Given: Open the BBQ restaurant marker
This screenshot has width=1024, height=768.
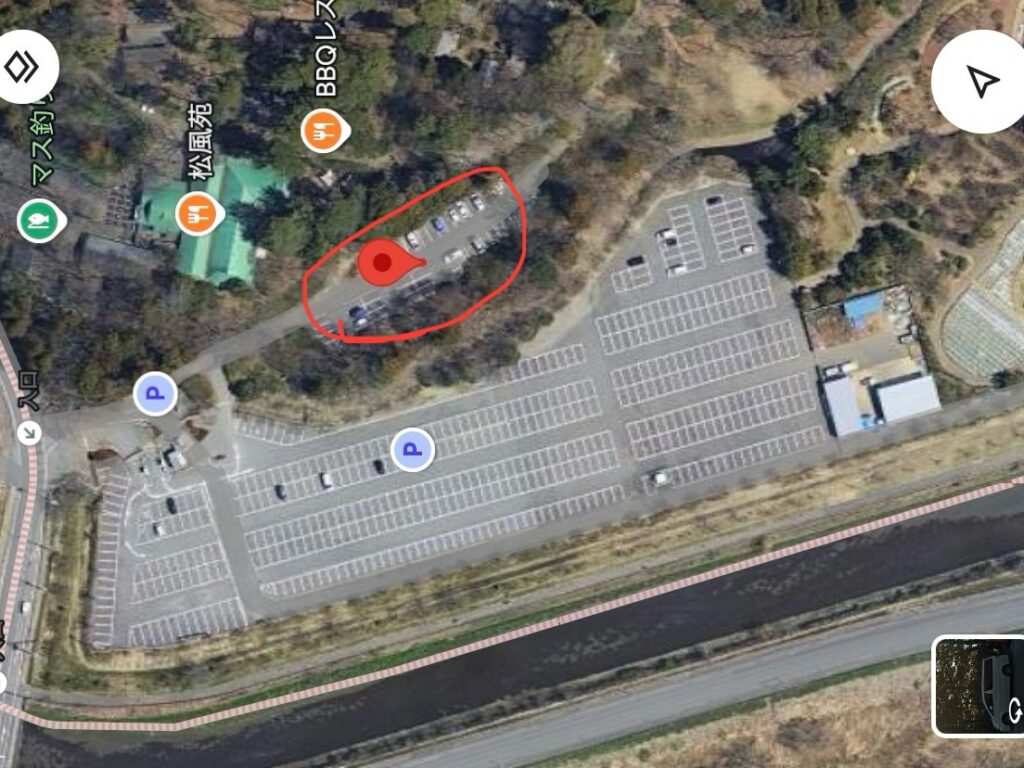Looking at the screenshot, I should pos(324,129).
